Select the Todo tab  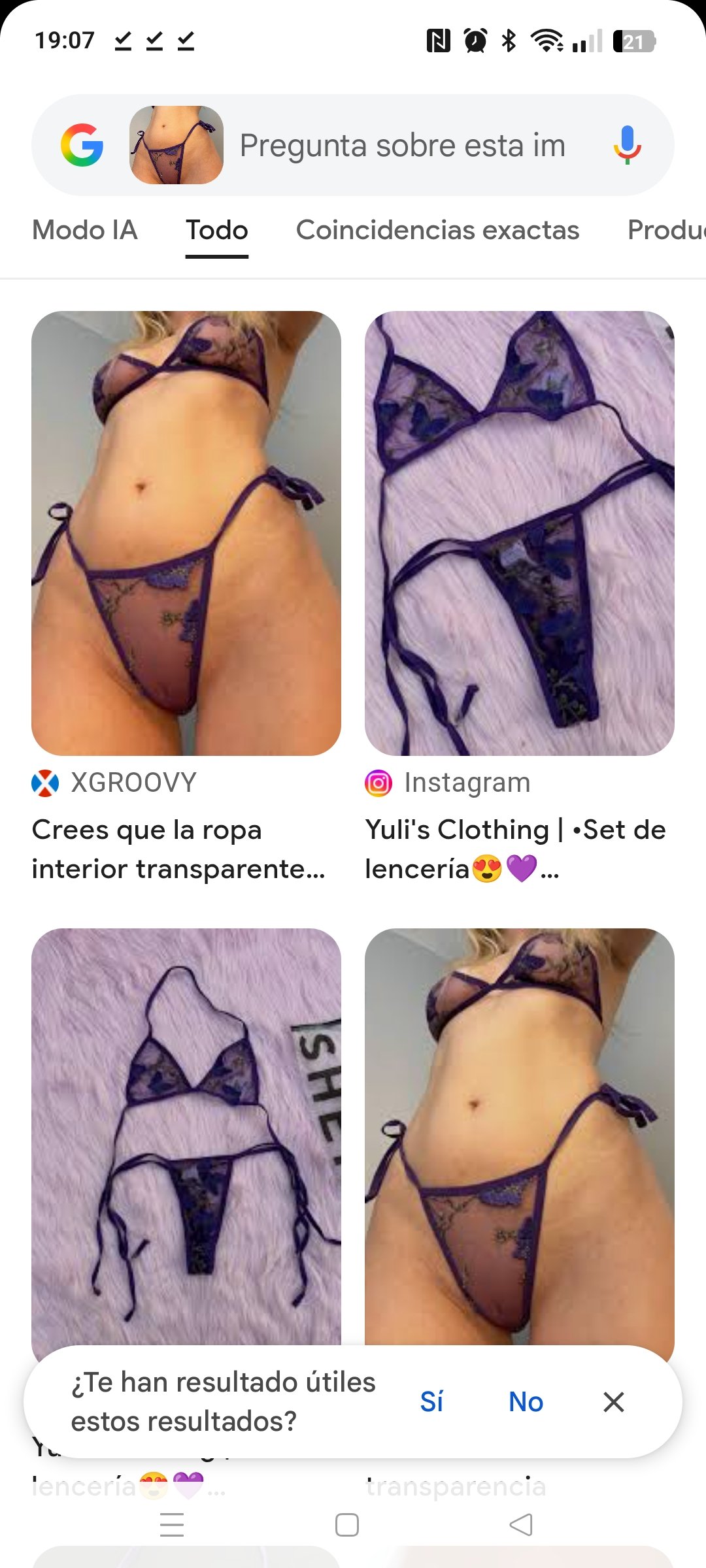pos(217,230)
